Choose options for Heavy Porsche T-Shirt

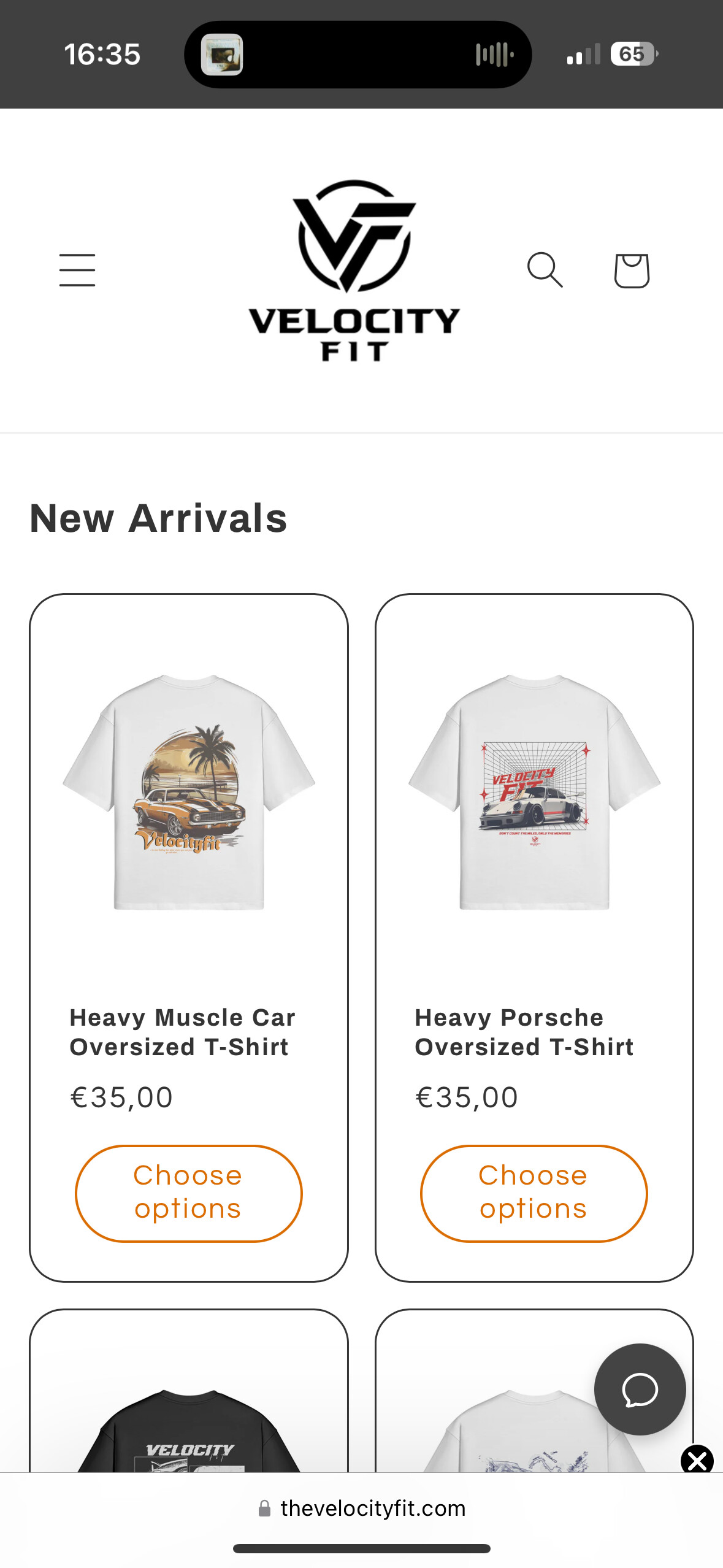534,1192
